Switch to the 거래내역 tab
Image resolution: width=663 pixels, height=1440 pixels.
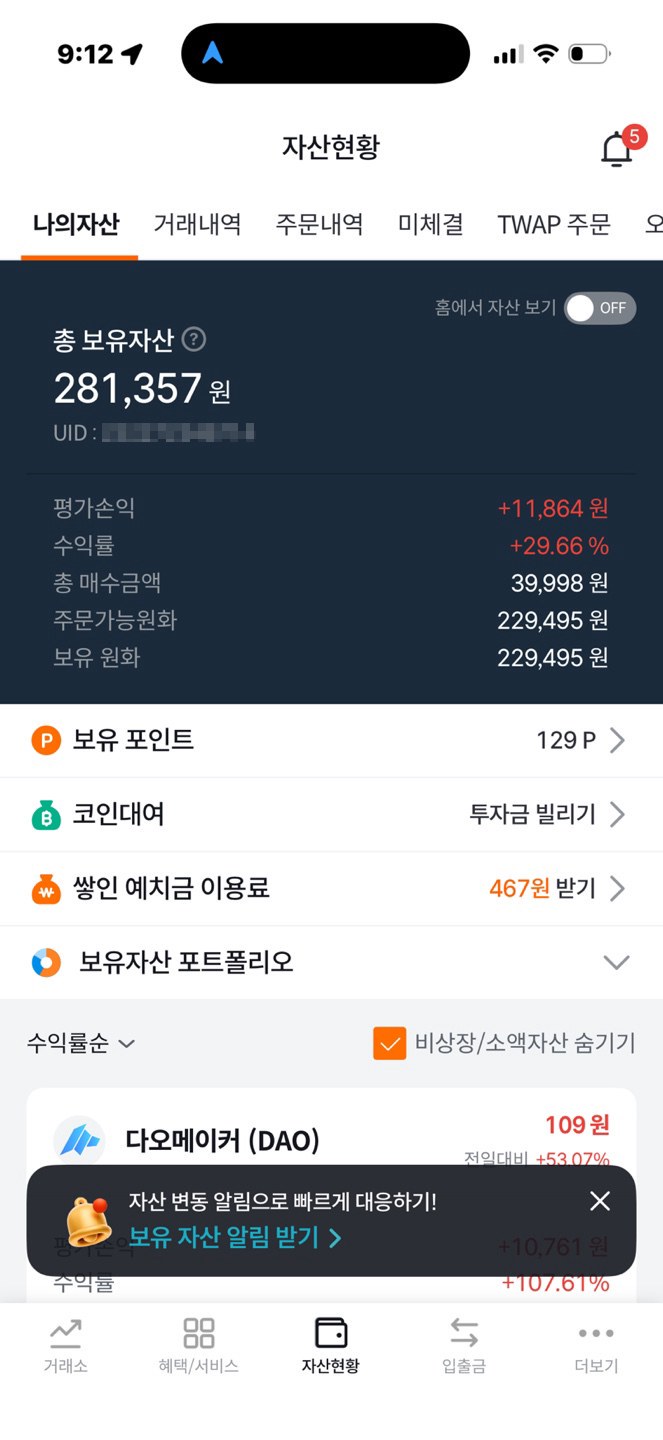coord(197,224)
